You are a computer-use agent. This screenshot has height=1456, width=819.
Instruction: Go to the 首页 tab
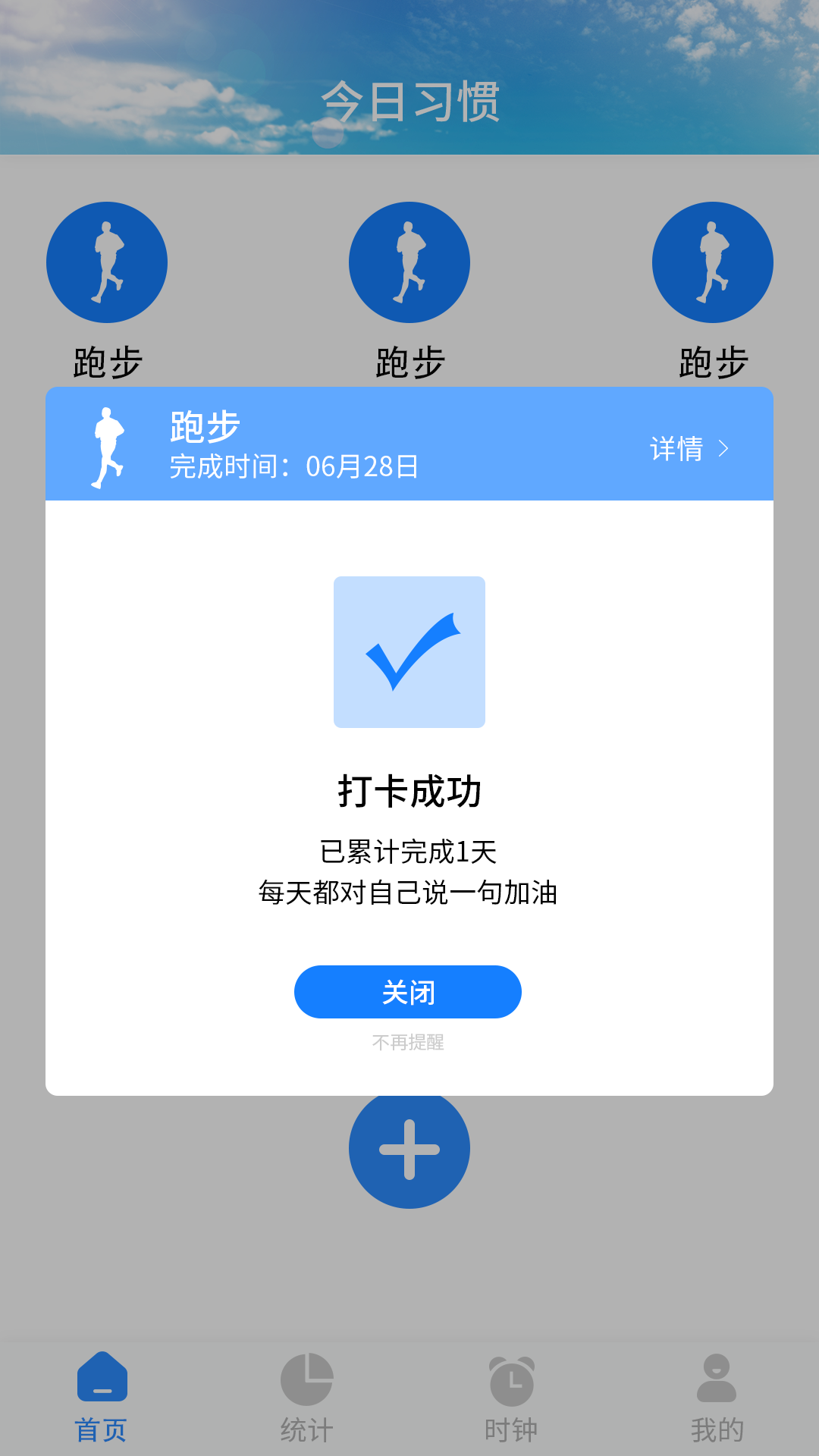pyautogui.click(x=102, y=1397)
